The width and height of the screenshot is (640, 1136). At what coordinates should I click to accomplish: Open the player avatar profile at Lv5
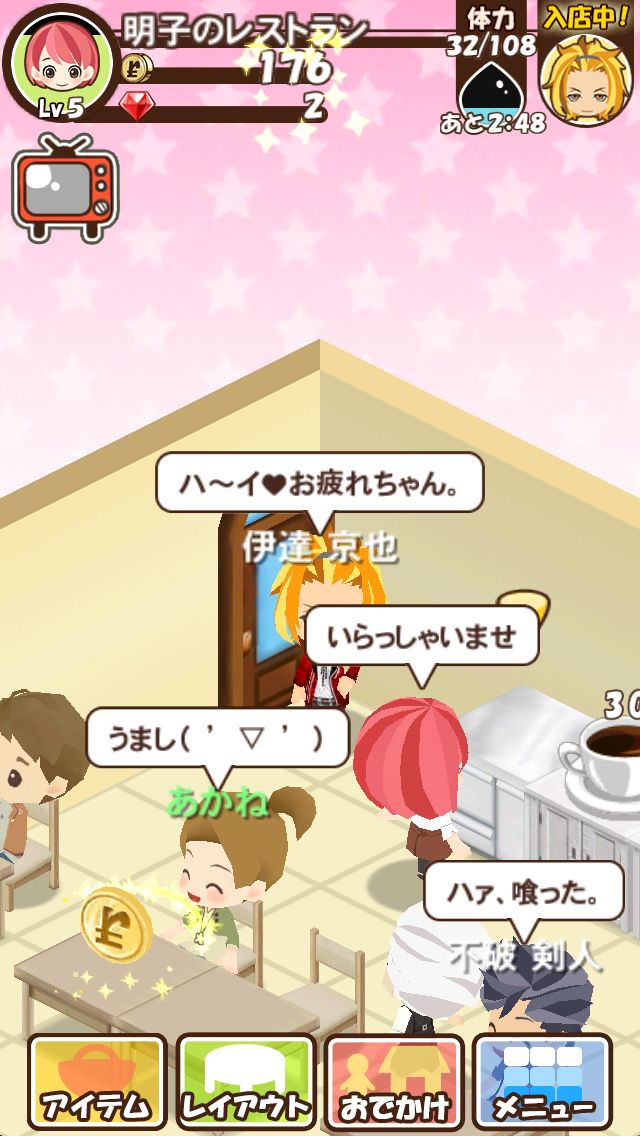pyautogui.click(x=60, y=62)
